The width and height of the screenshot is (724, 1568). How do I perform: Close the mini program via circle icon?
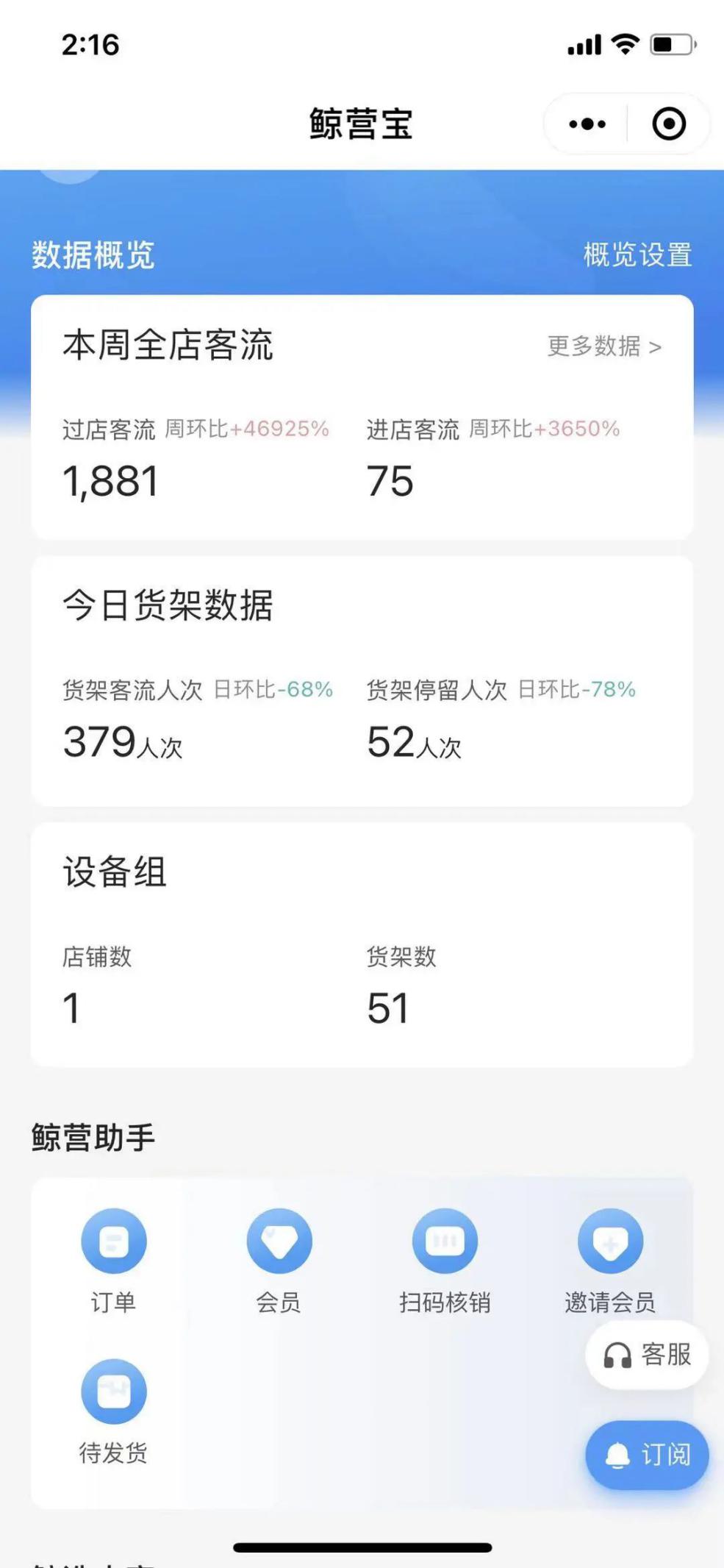(669, 124)
